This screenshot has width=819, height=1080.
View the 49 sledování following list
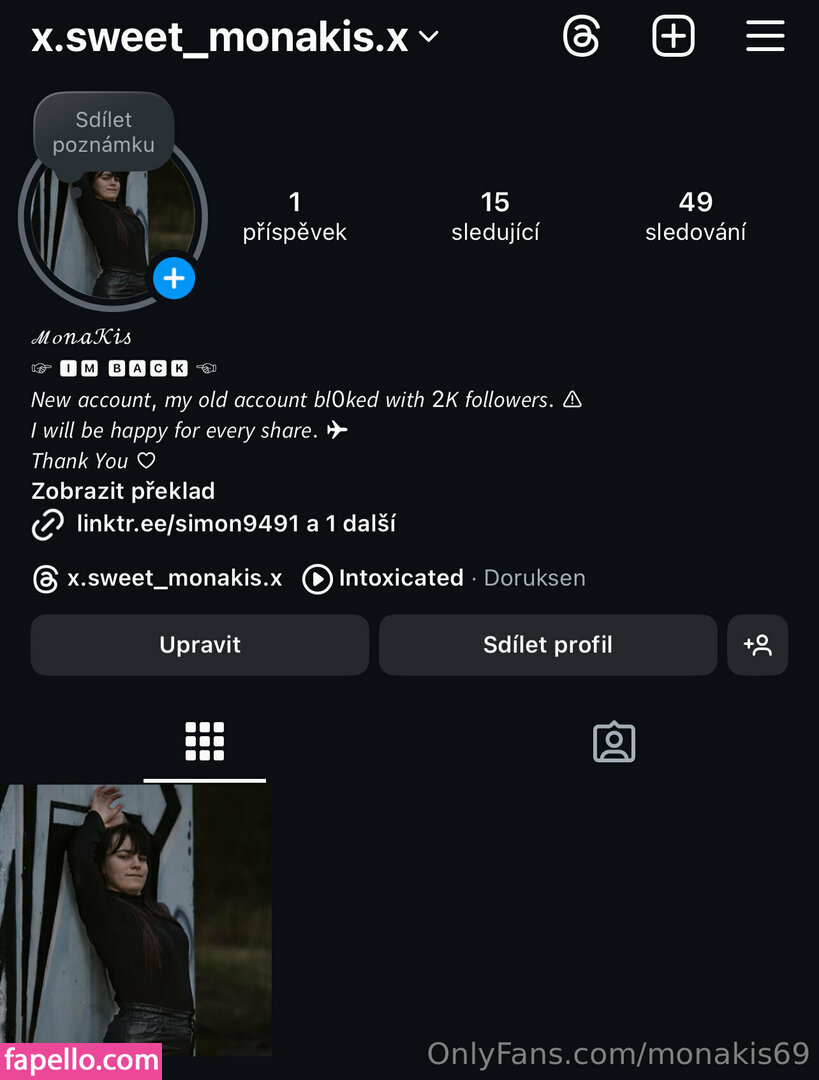[695, 216]
